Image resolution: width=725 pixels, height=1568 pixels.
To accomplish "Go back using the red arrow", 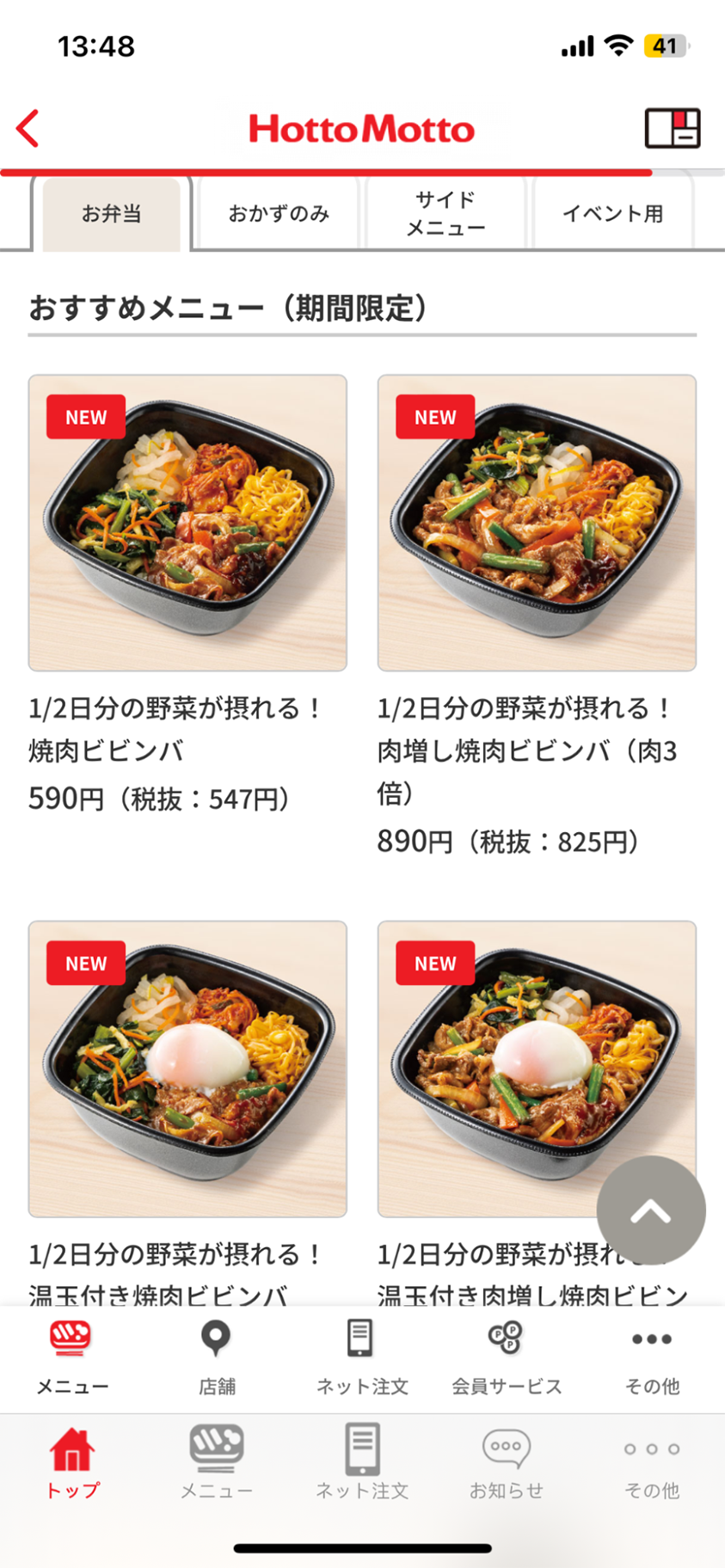I will [28, 129].
